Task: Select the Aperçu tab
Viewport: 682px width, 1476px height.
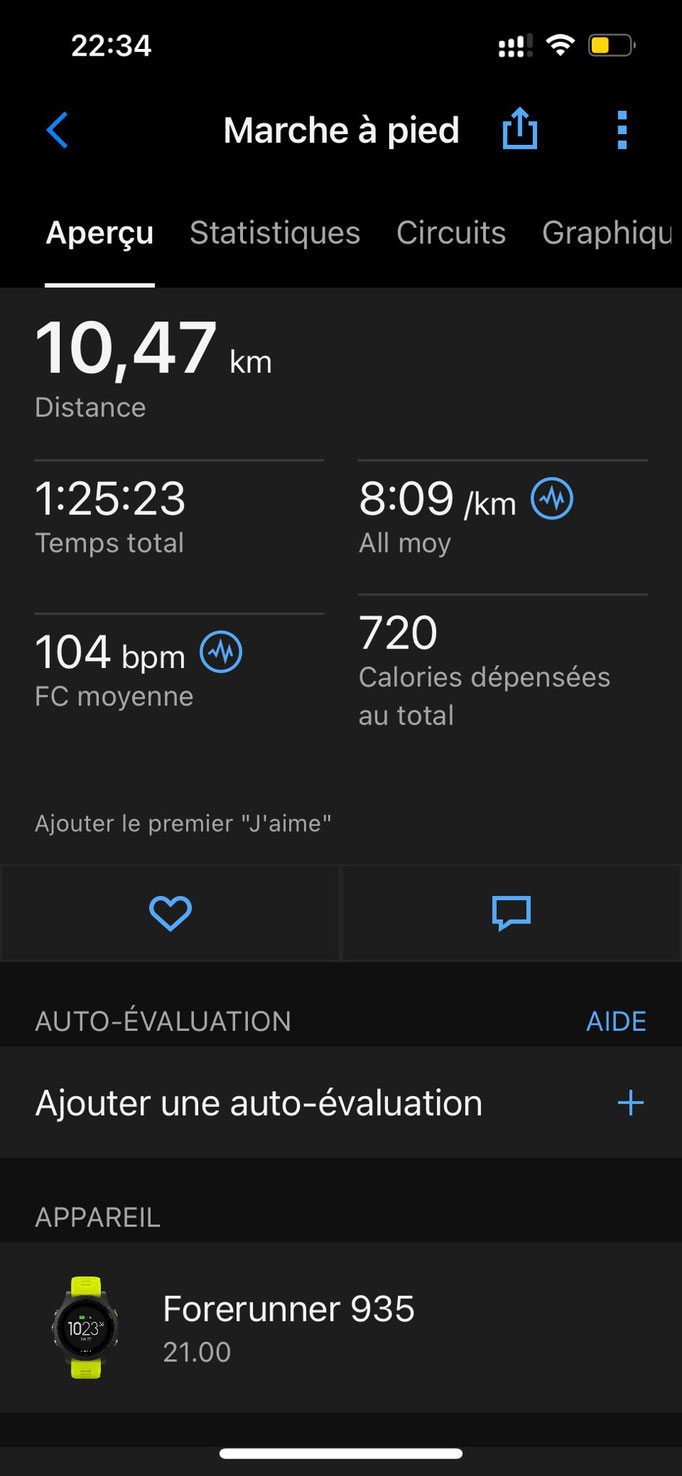Action: tap(100, 233)
